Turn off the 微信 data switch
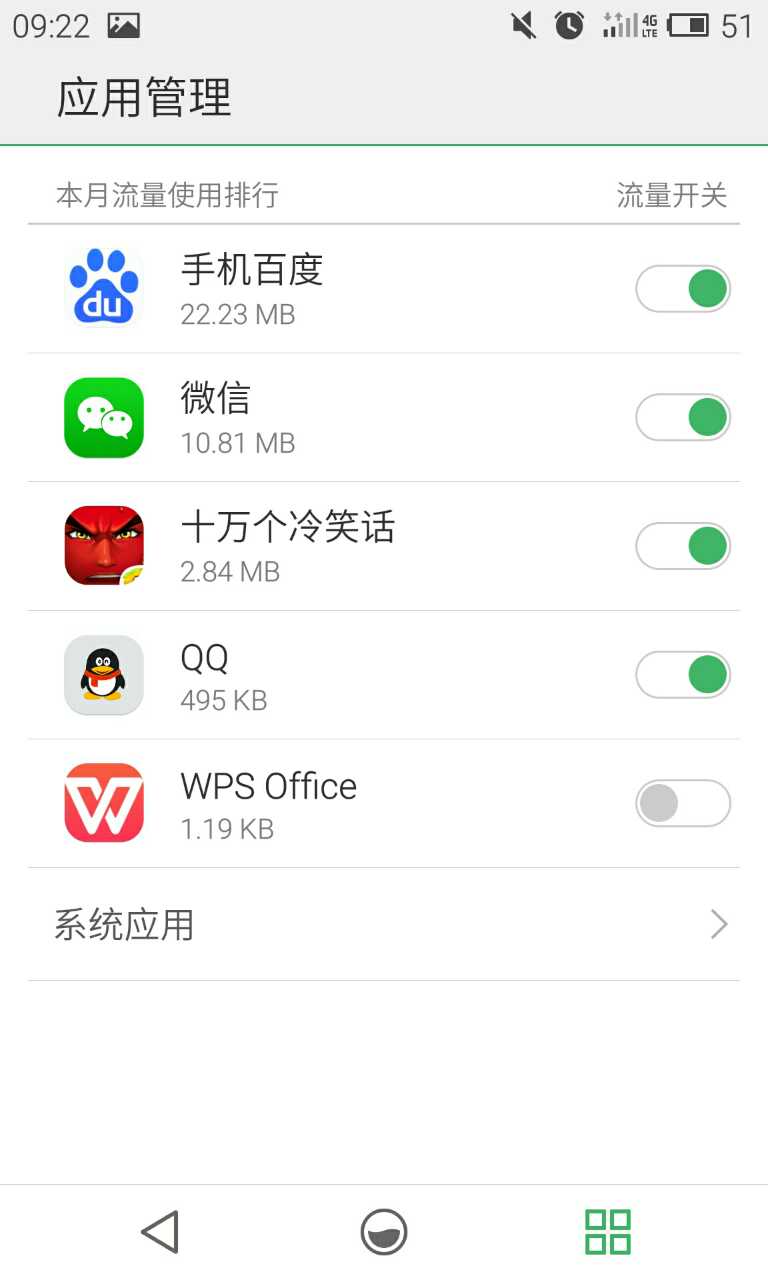 [x=683, y=417]
